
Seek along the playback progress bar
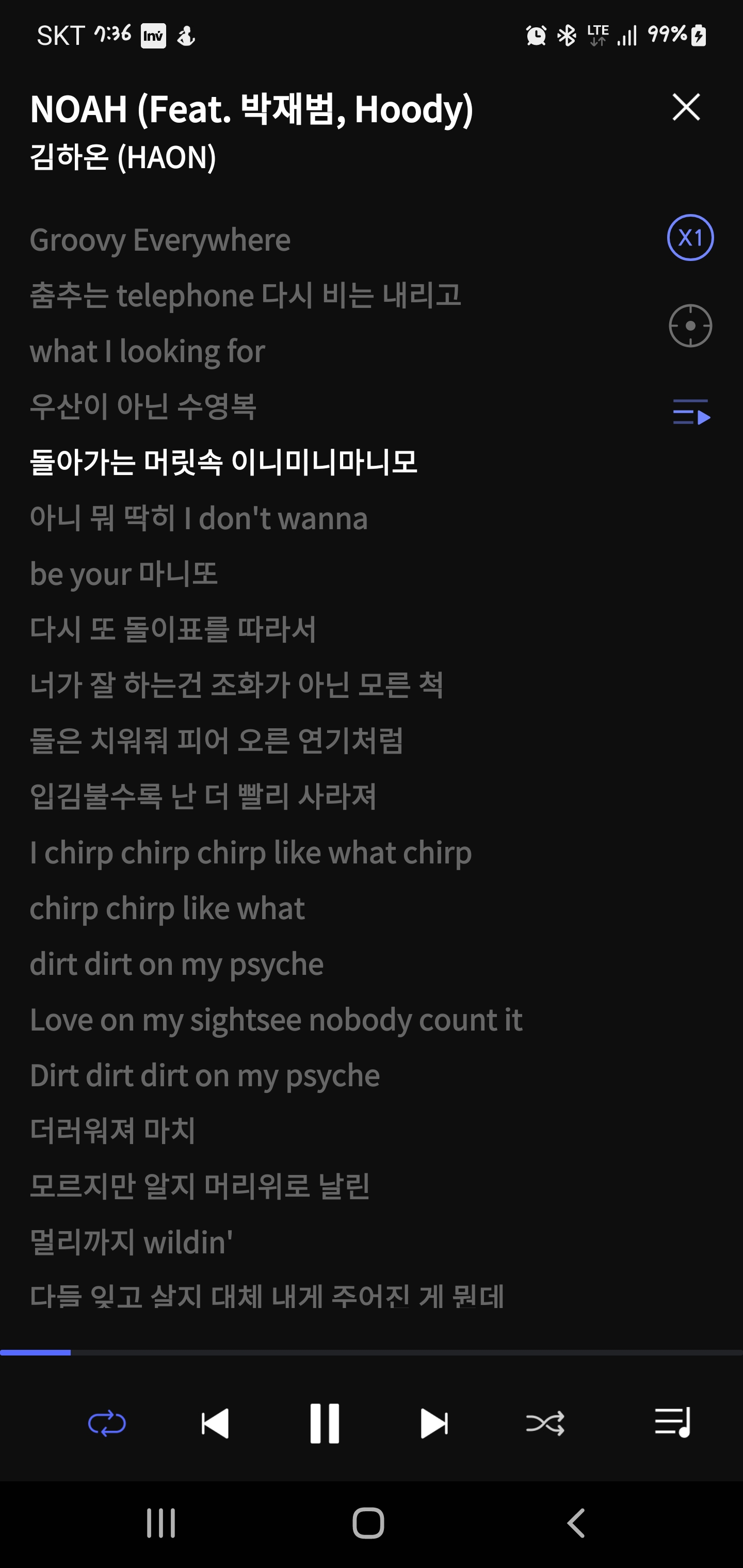pos(372,1352)
